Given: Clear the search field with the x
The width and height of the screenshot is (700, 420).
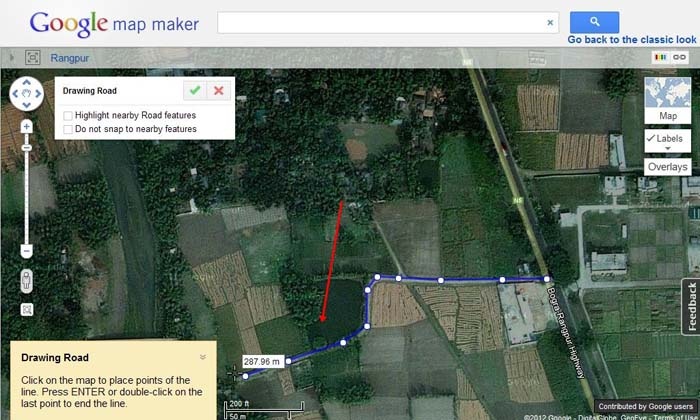Looking at the screenshot, I should (550, 22).
